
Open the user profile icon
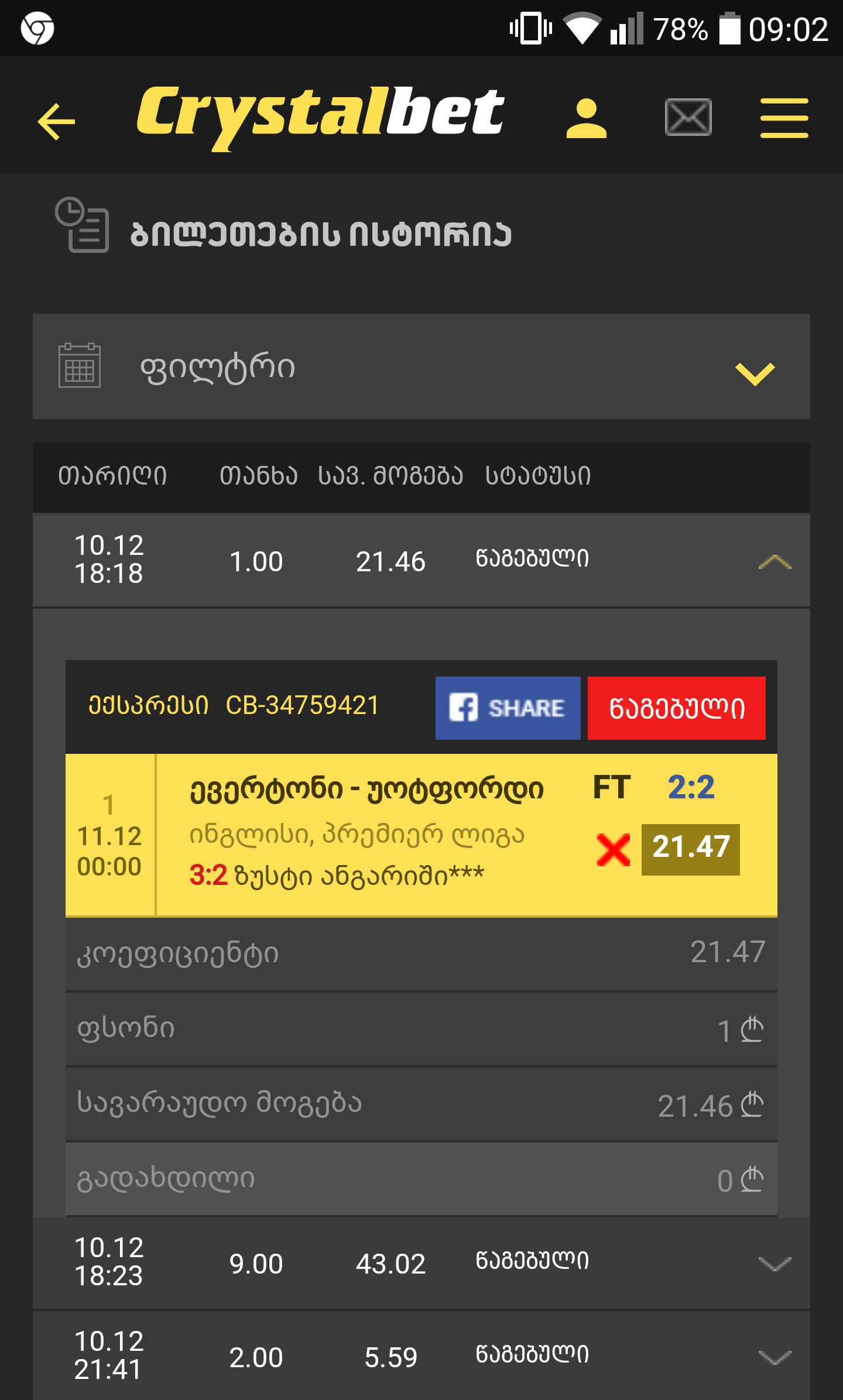click(x=586, y=118)
